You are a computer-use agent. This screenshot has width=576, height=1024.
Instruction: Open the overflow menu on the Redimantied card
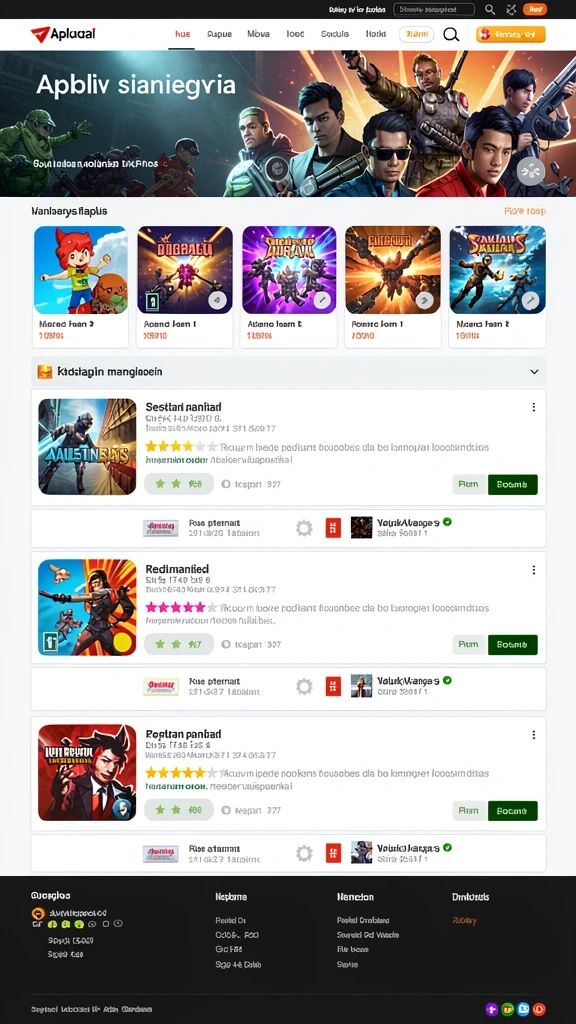click(534, 569)
